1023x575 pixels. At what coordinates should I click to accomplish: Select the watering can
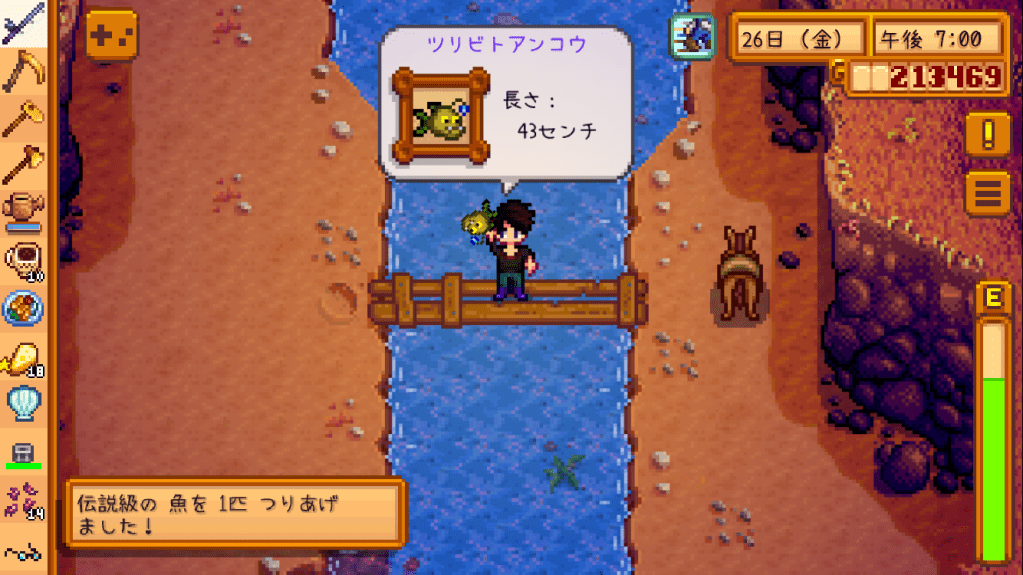tap(23, 210)
